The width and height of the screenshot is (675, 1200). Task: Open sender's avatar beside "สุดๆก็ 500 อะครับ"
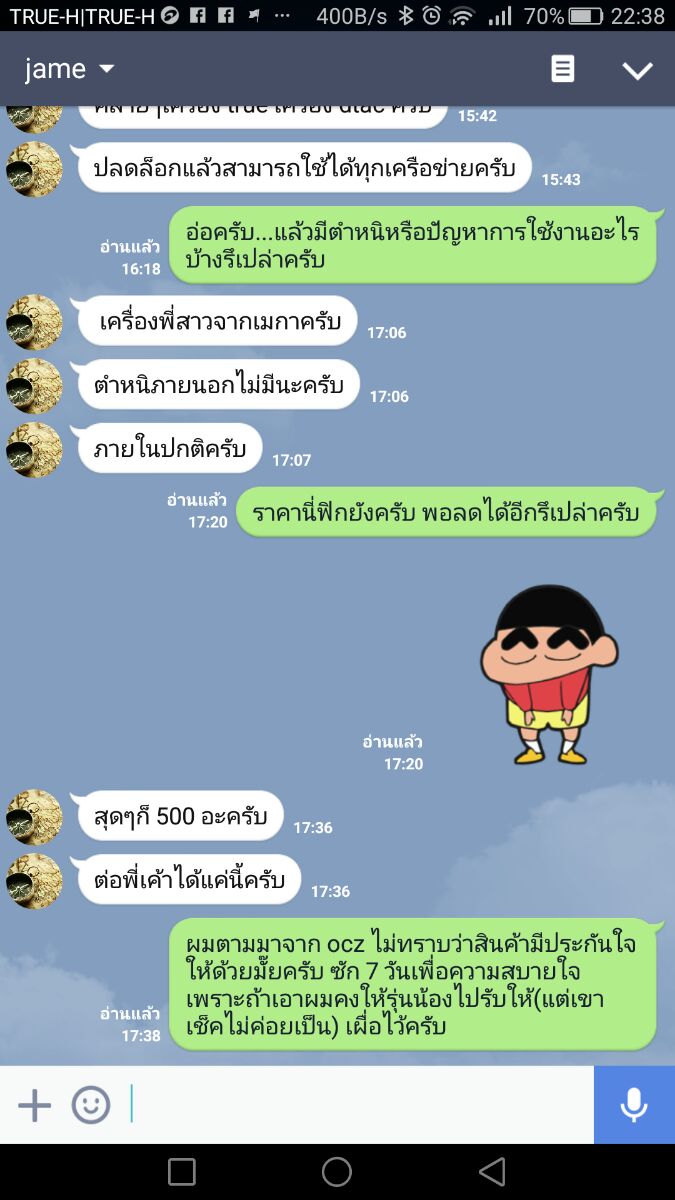click(x=36, y=817)
